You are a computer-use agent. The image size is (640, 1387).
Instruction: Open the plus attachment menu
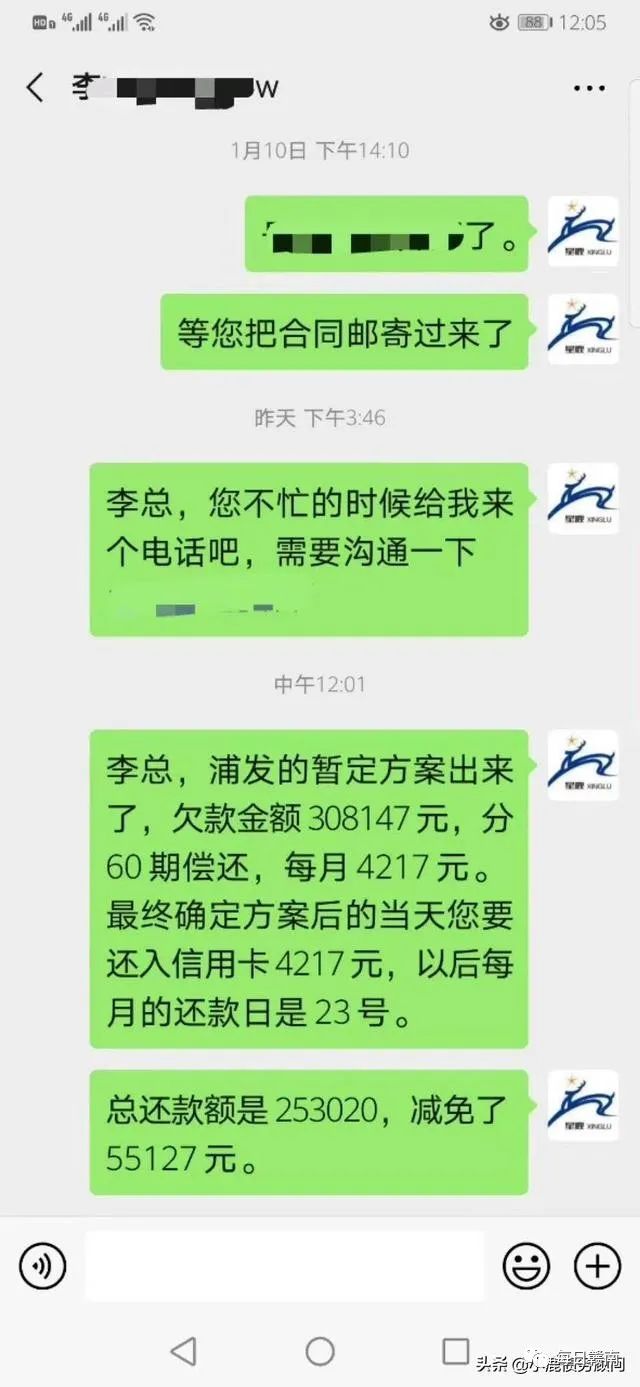pos(597,1267)
